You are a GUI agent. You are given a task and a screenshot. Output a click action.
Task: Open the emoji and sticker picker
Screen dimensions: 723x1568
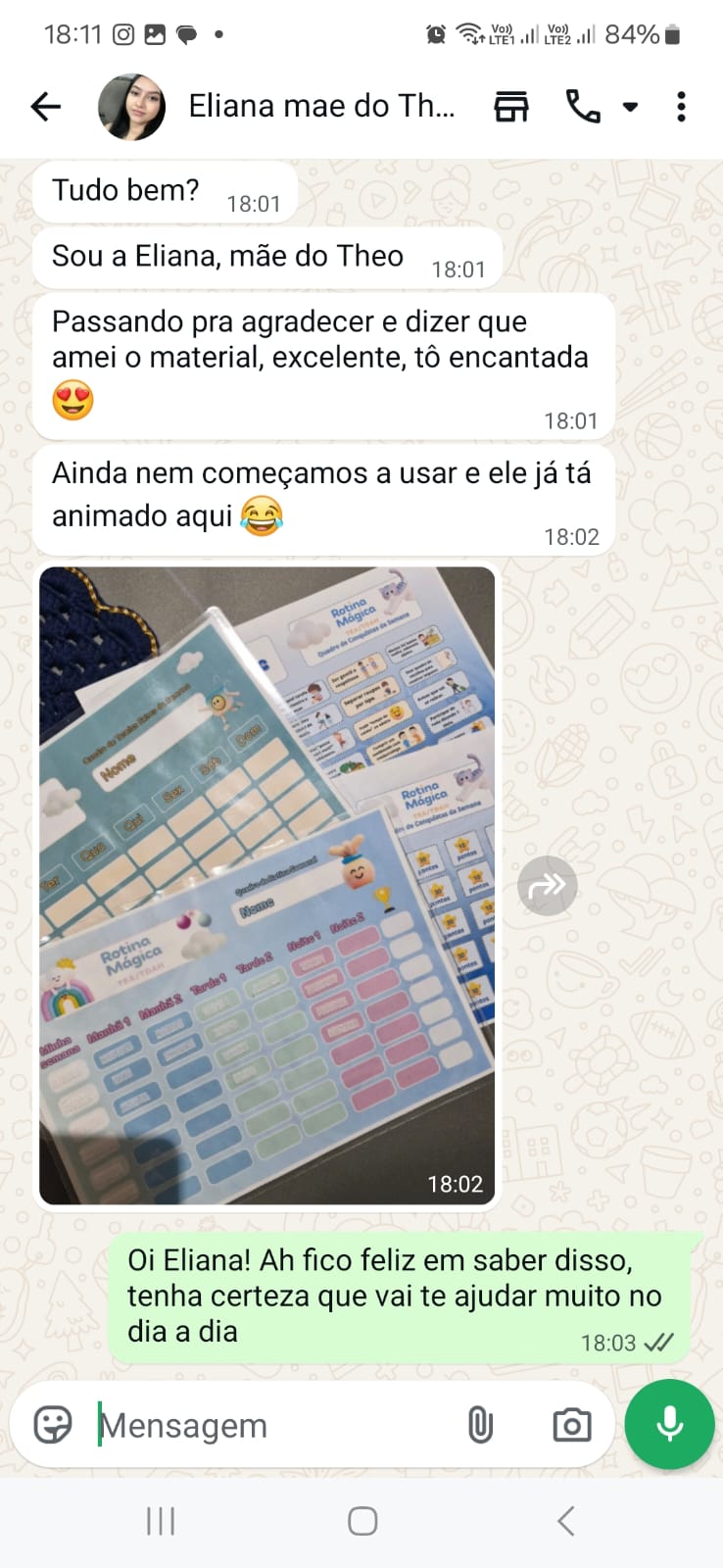[53, 1424]
